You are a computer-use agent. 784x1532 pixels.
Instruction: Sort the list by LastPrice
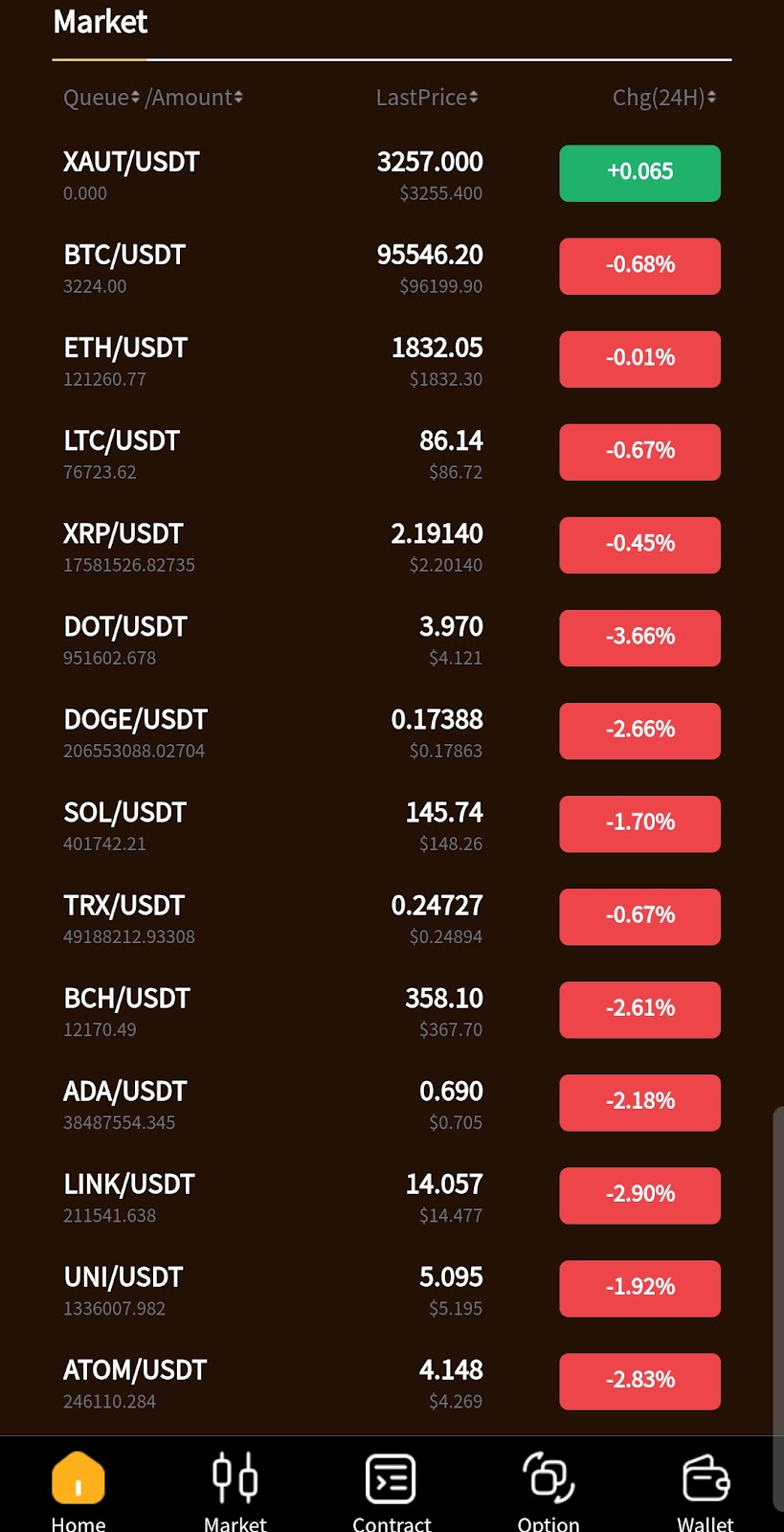427,98
